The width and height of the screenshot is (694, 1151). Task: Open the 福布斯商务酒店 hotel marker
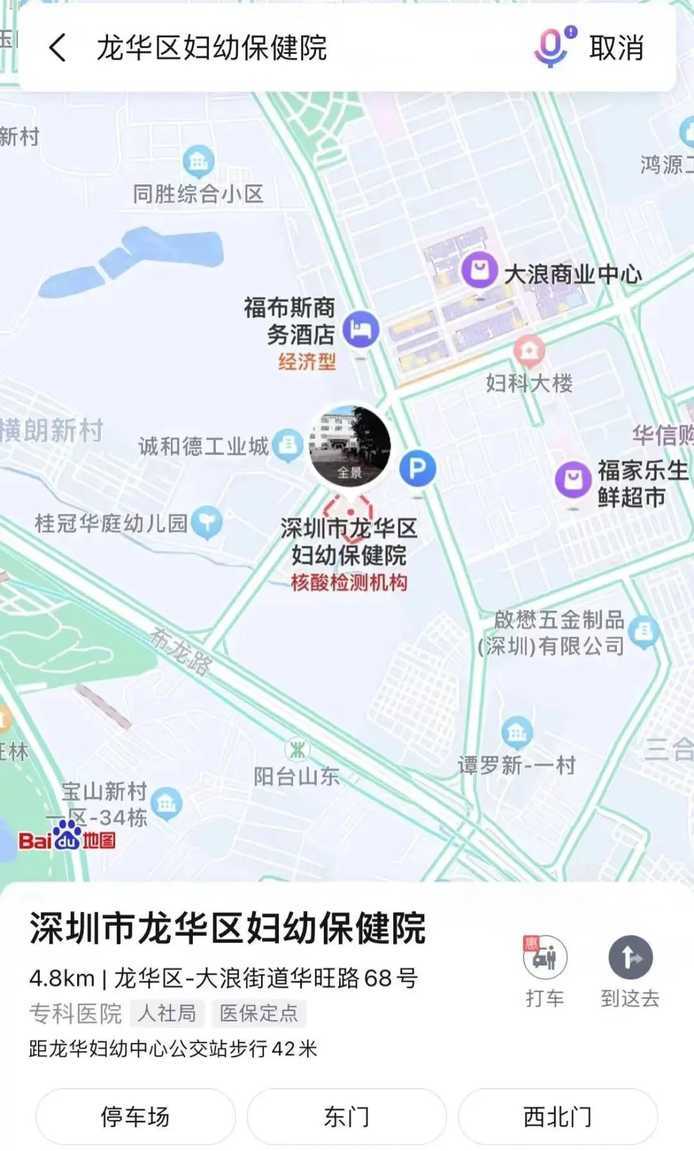(x=361, y=328)
